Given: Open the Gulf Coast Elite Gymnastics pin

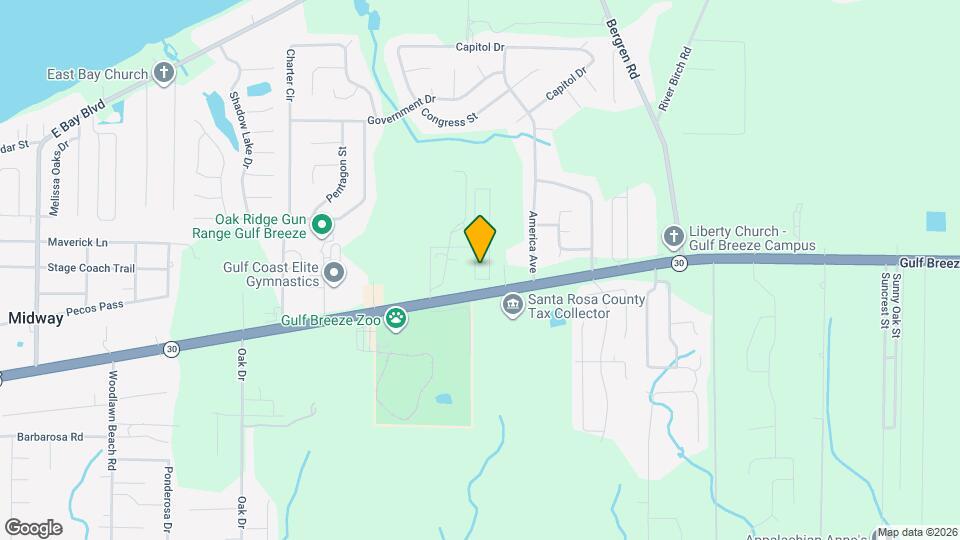Looking at the screenshot, I should (335, 272).
